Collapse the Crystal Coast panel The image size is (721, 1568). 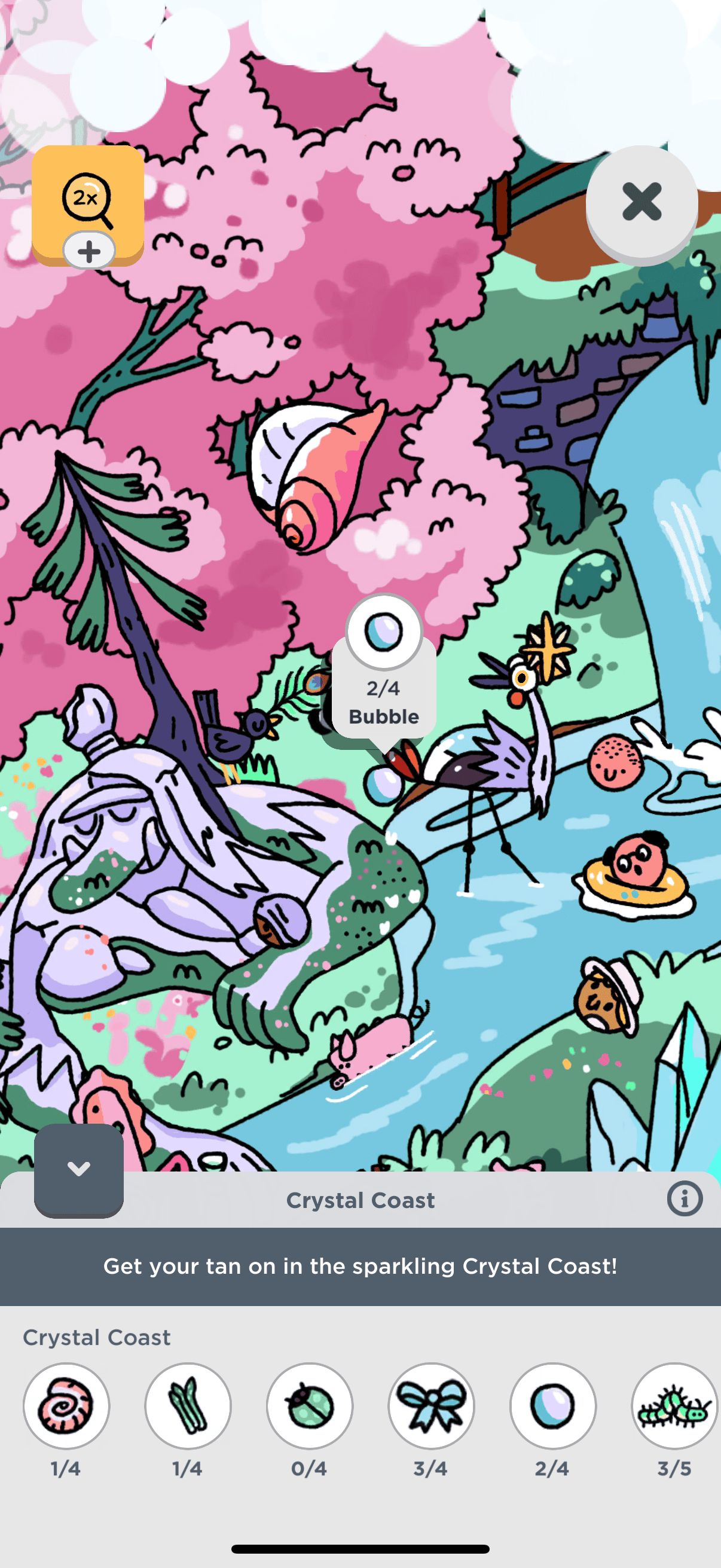point(78,1169)
